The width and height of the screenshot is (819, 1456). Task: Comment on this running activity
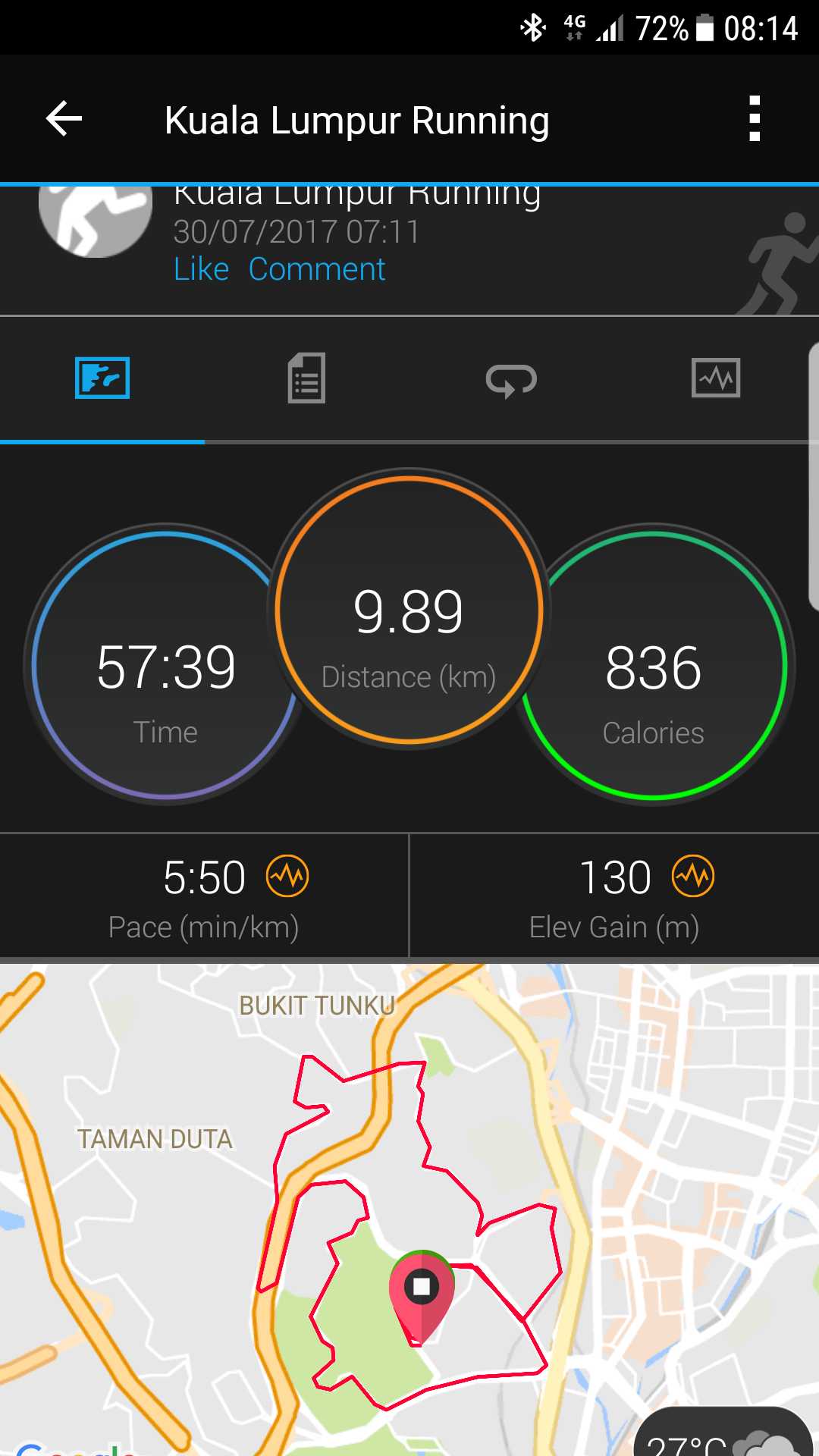pyautogui.click(x=317, y=269)
